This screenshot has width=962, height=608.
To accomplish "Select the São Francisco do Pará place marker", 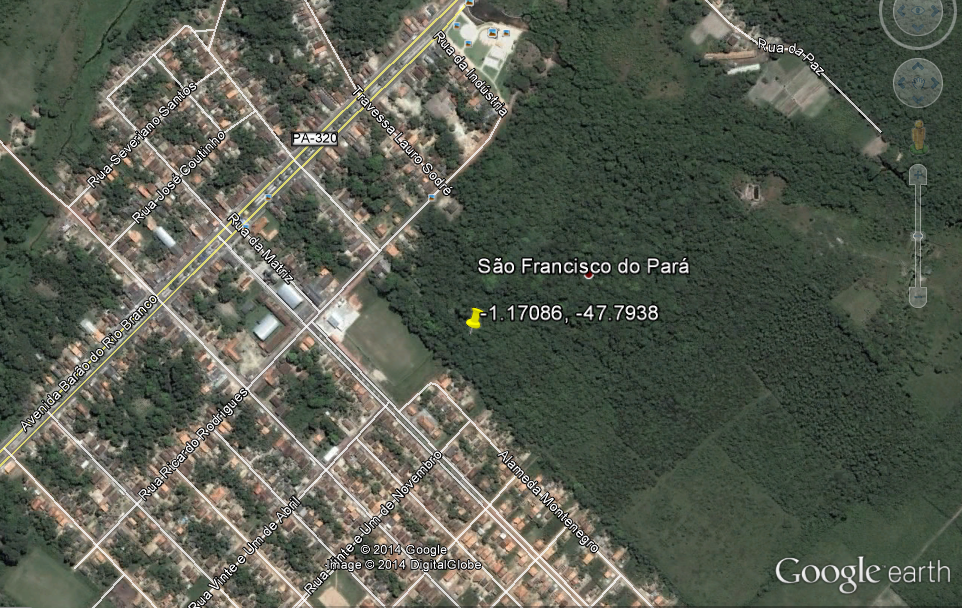I will coord(588,274).
